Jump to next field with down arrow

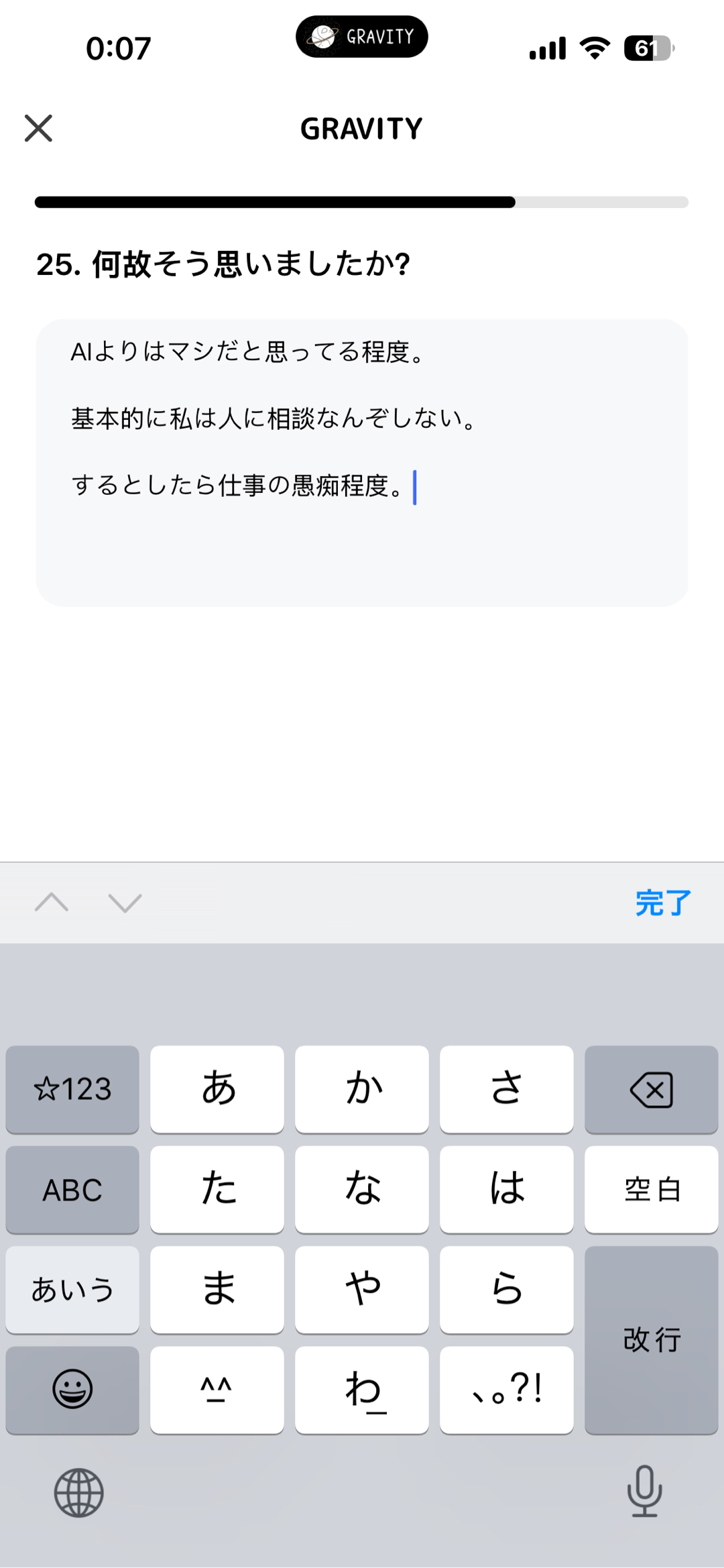tap(125, 903)
